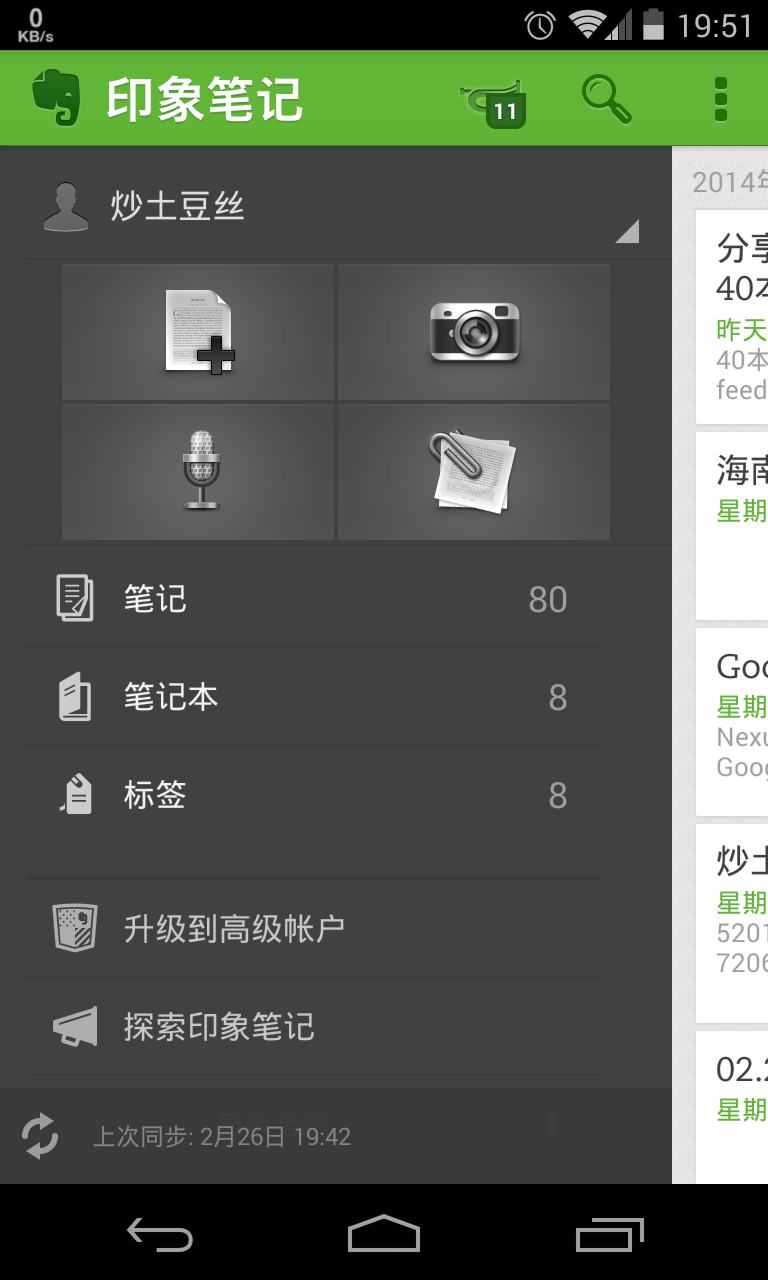Tap the 印象笔记 elephant logo to close the drawer
This screenshot has height=1280, width=768.
point(57,98)
